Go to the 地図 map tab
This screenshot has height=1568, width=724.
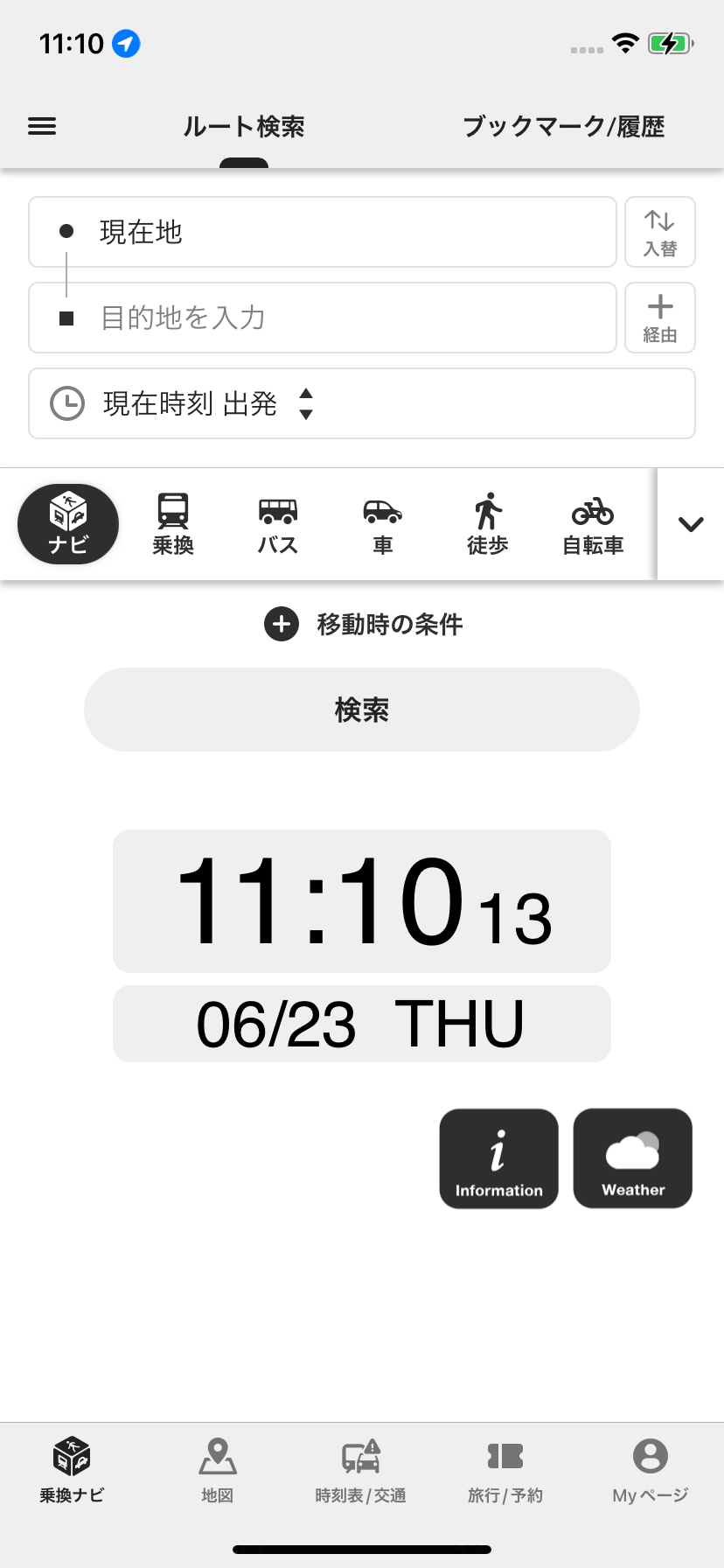click(218, 1471)
